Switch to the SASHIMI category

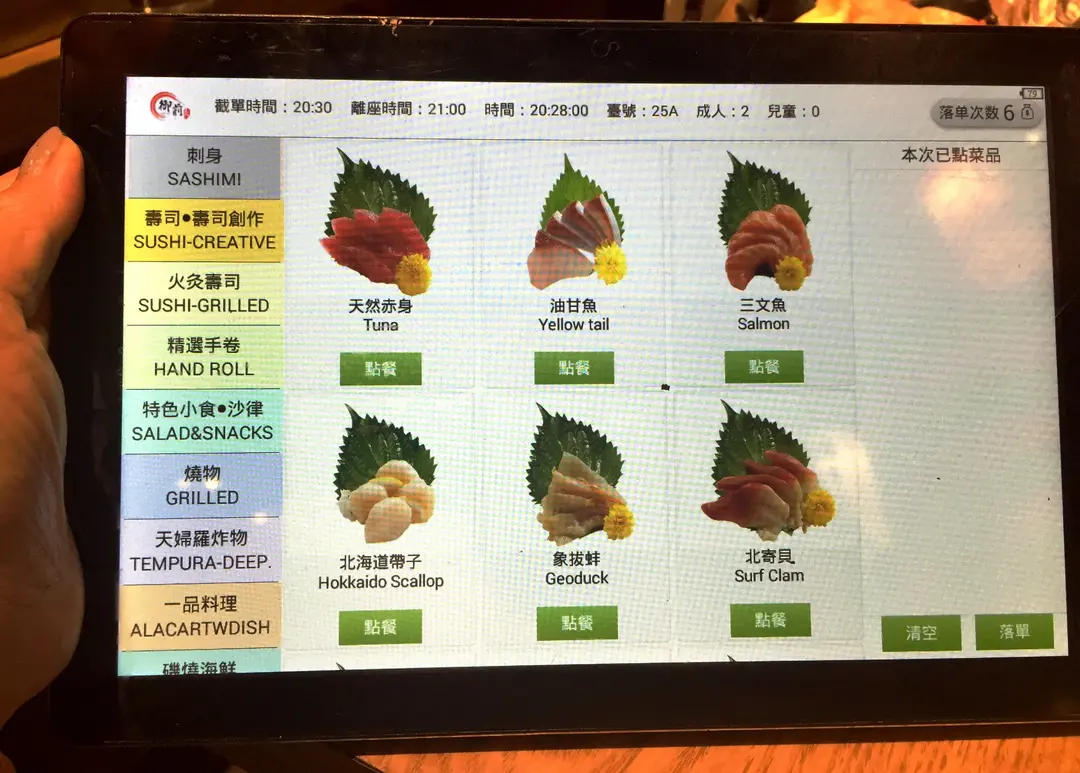(204, 168)
